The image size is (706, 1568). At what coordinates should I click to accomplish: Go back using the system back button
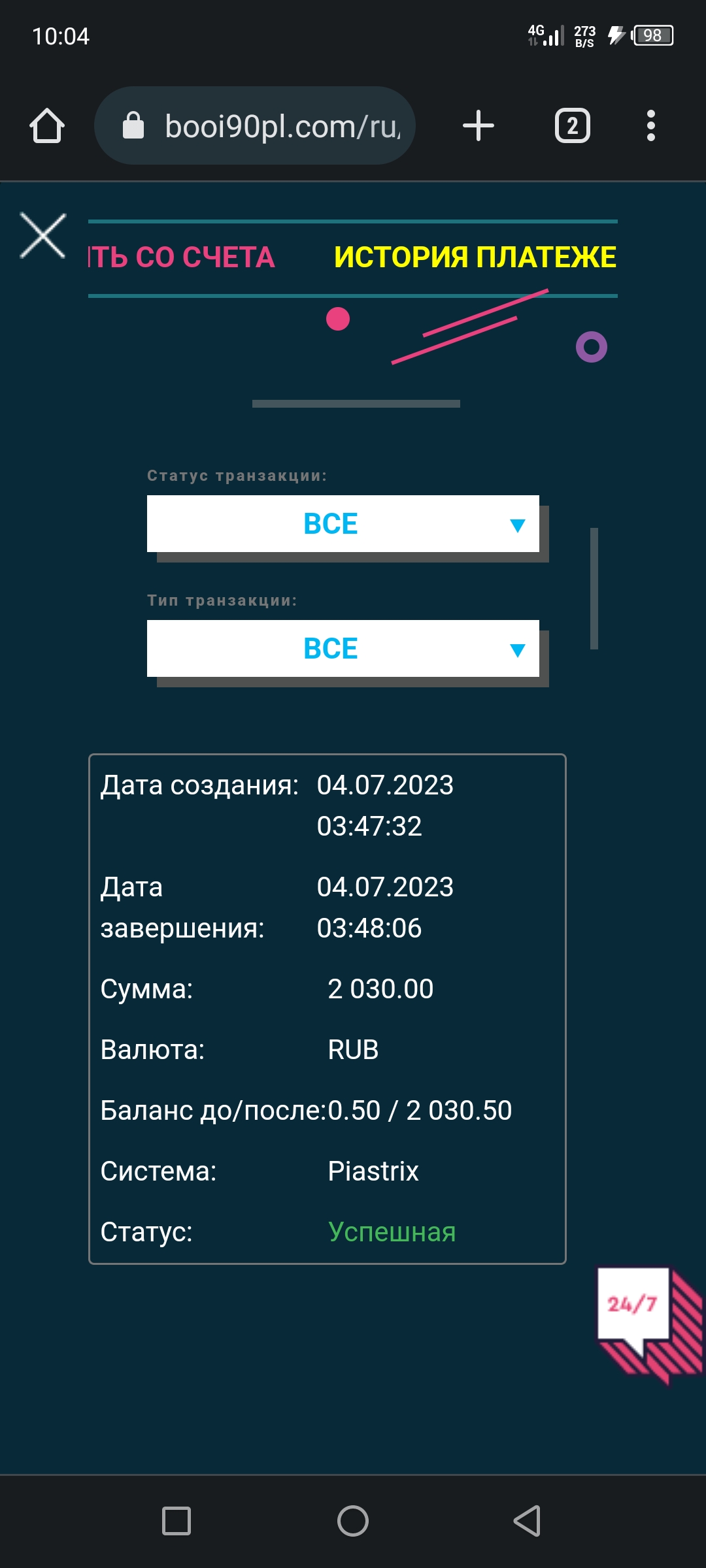coord(527,1521)
